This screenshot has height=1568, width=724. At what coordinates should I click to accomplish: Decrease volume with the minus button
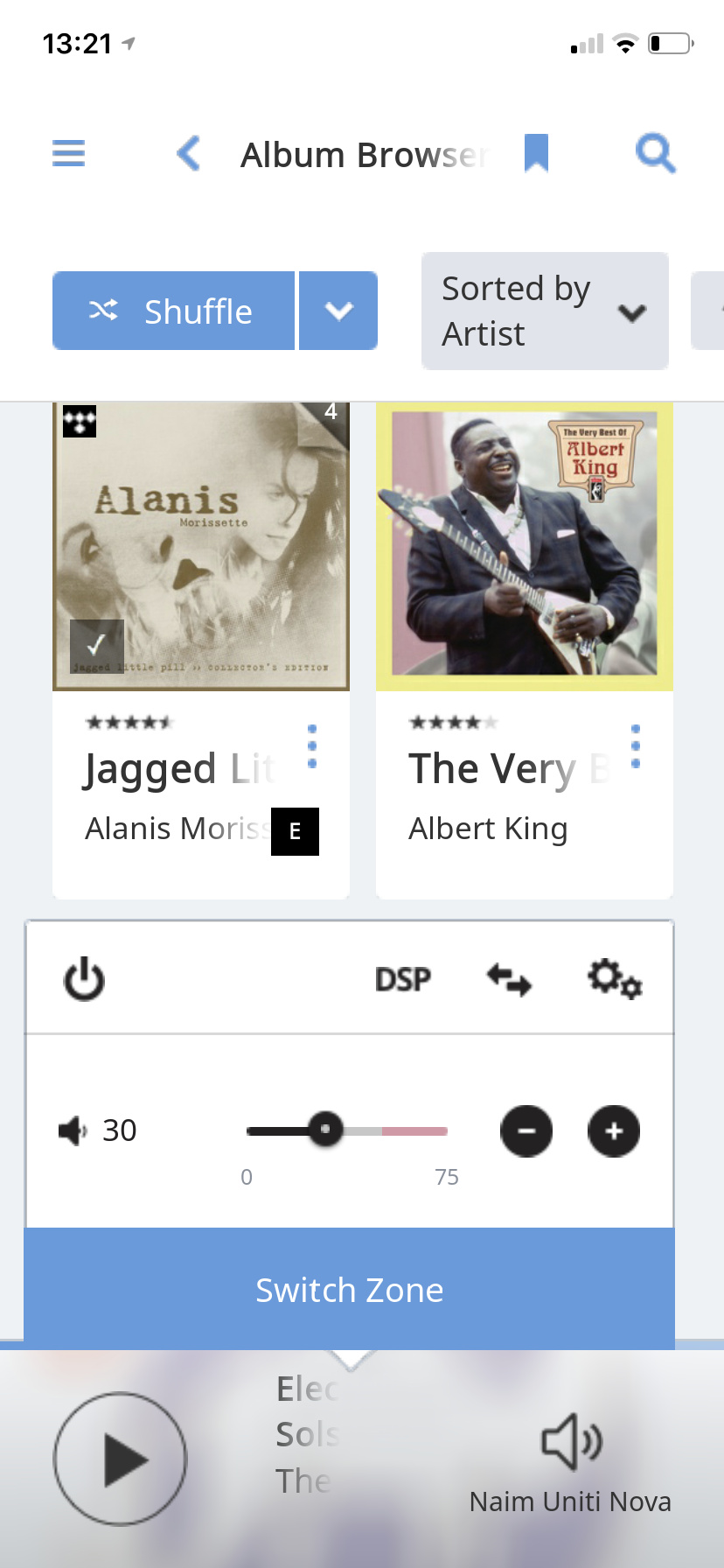pyautogui.click(x=526, y=1130)
